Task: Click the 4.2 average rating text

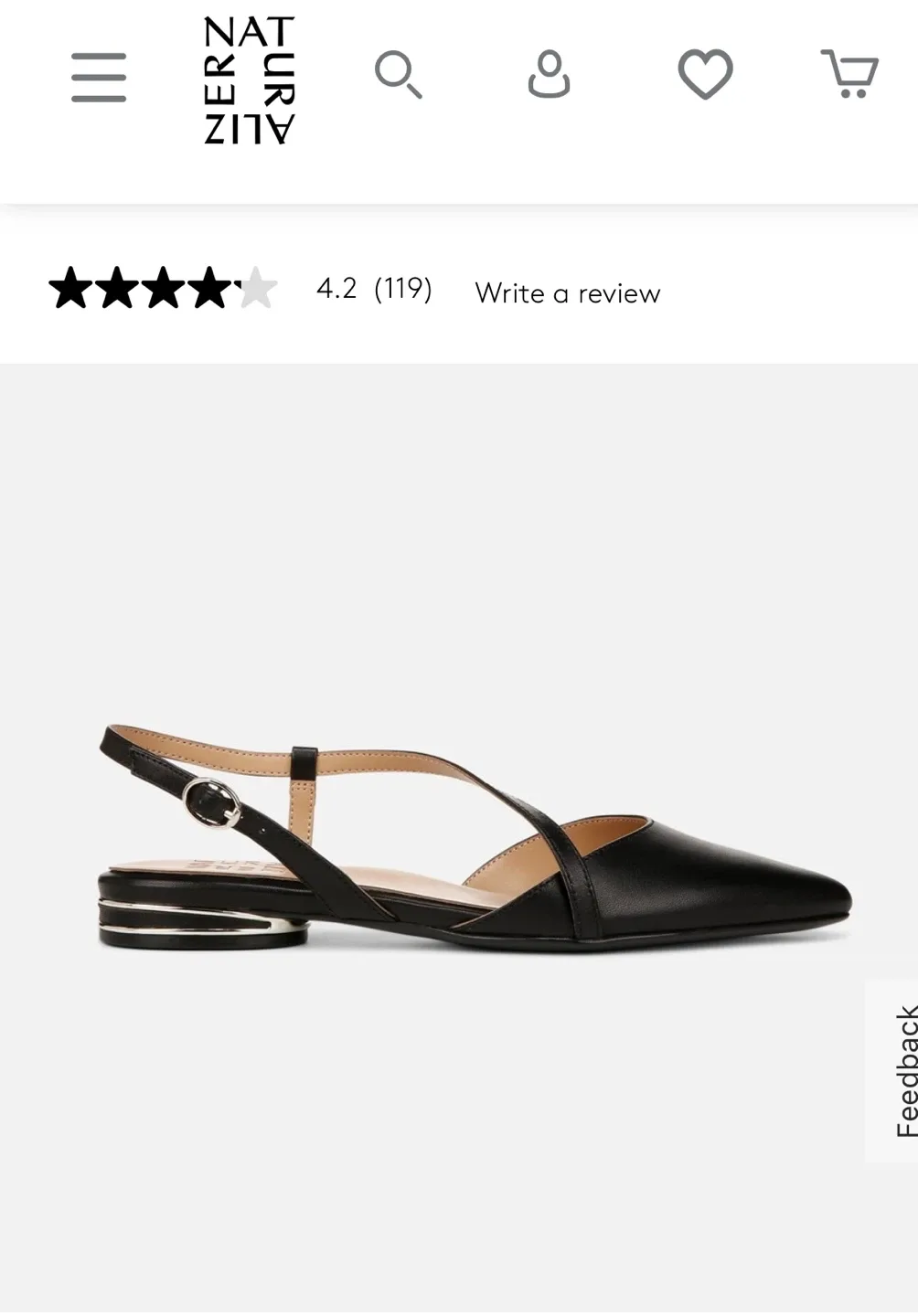Action: 338,290
